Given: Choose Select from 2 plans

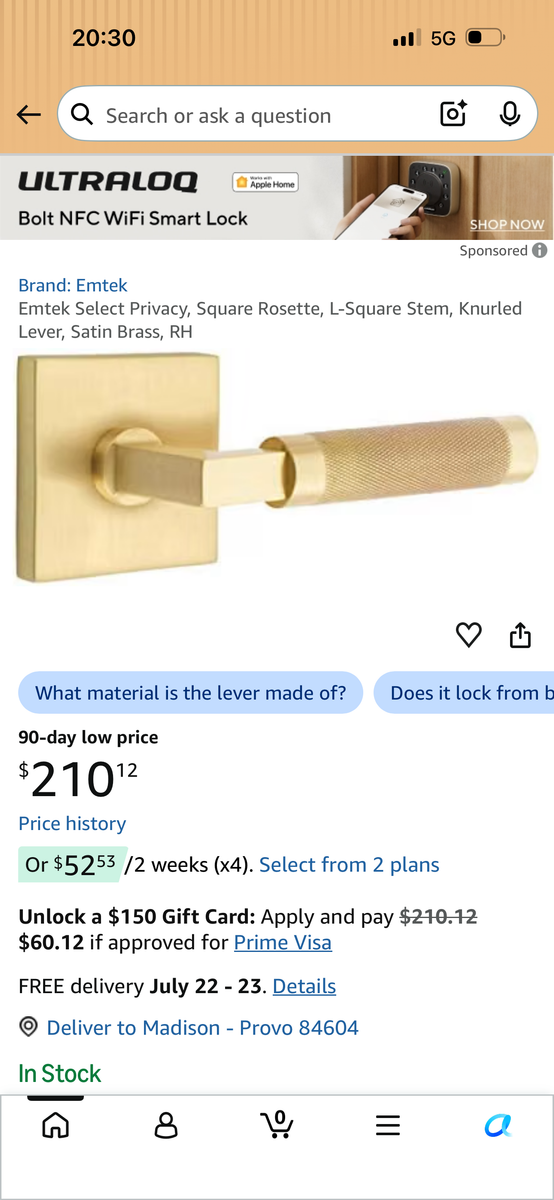Looking at the screenshot, I should point(349,865).
